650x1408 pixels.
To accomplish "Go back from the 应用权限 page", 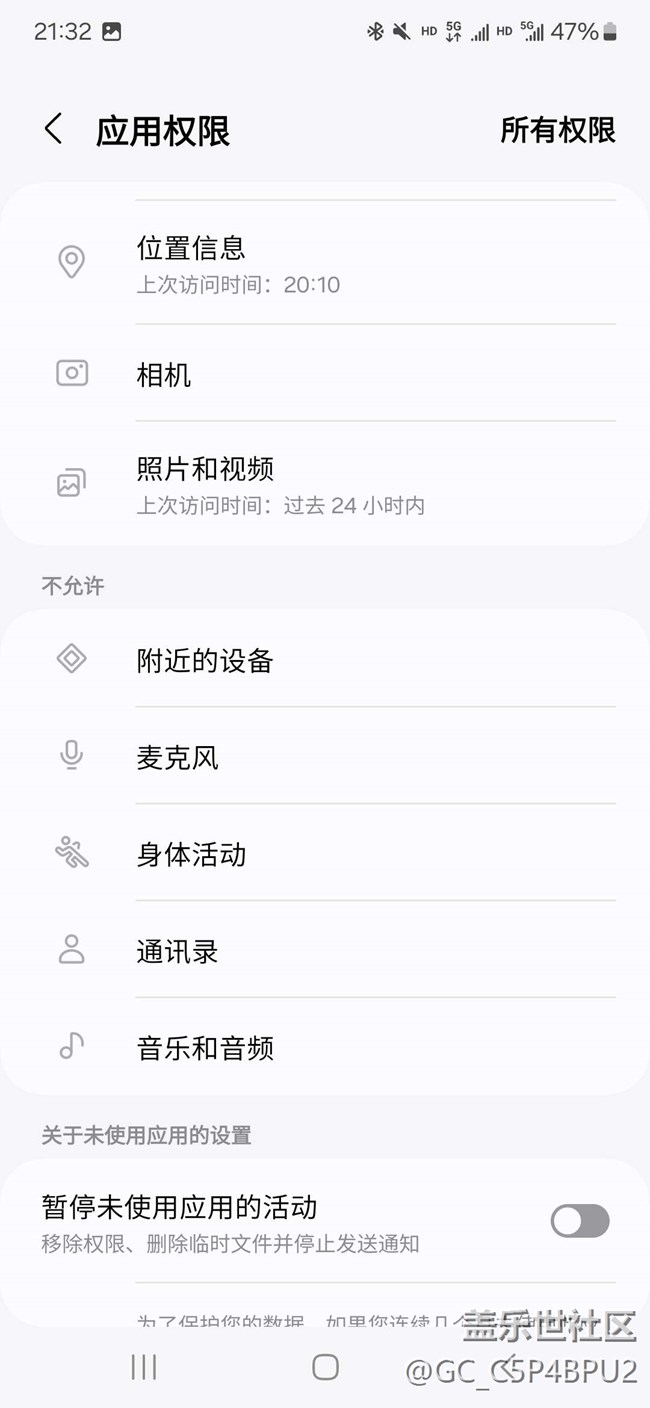I will click(54, 130).
